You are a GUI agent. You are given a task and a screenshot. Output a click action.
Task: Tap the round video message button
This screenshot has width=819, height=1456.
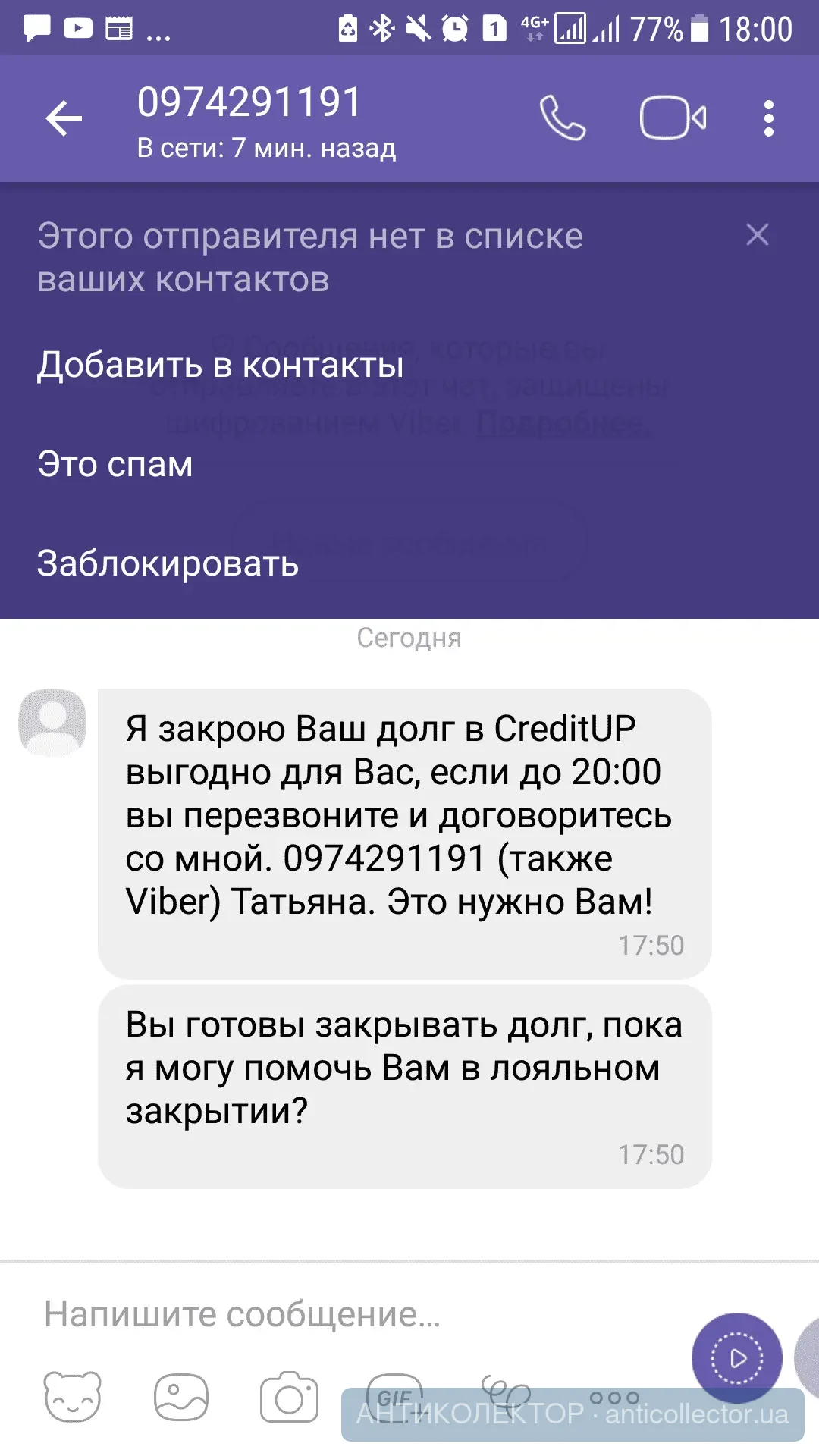pos(736,1357)
